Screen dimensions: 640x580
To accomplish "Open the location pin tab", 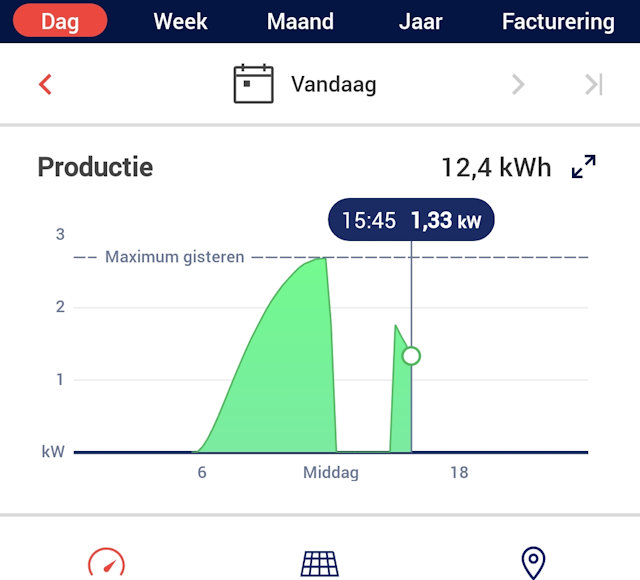I will click(533, 562).
